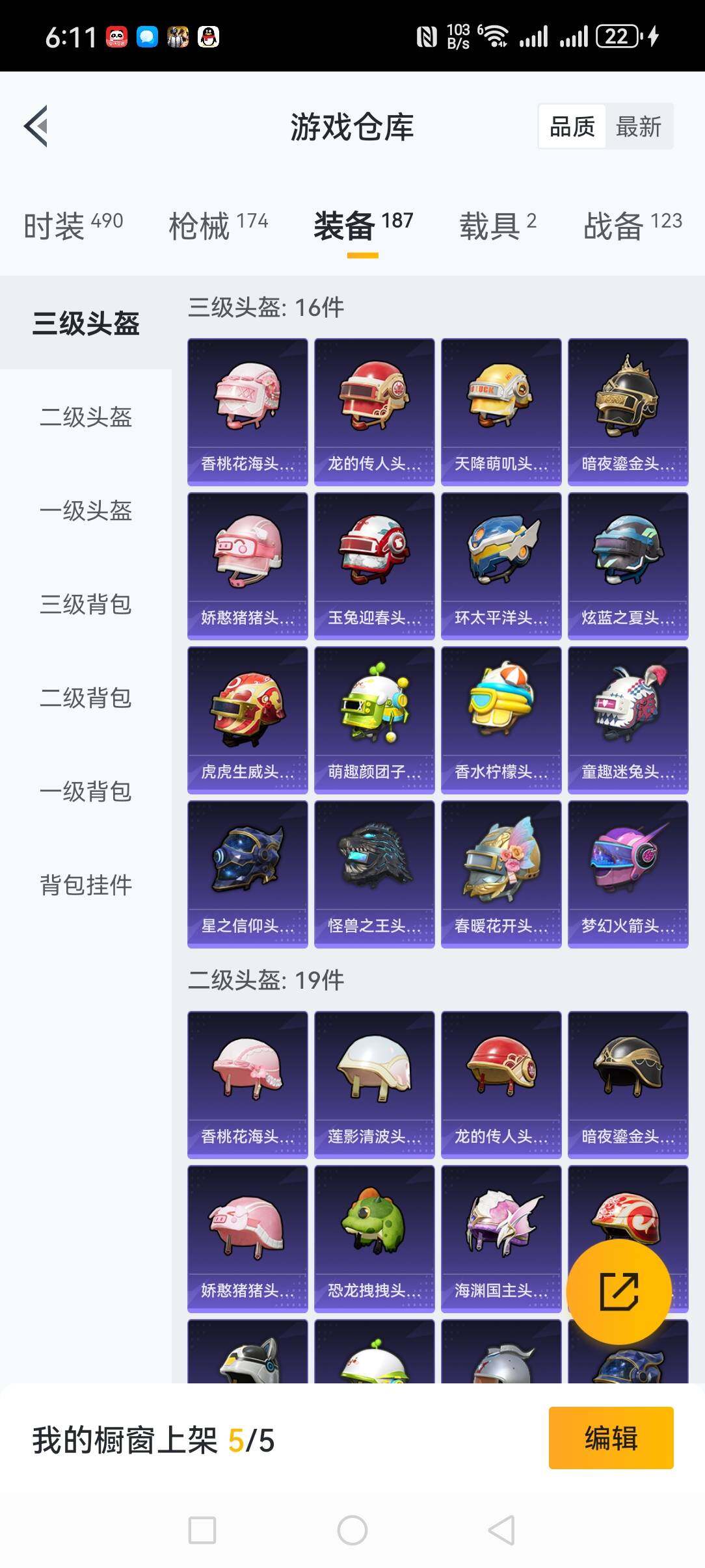View the 怪兽之王 helmet item
The image size is (705, 1568).
coord(374,874)
